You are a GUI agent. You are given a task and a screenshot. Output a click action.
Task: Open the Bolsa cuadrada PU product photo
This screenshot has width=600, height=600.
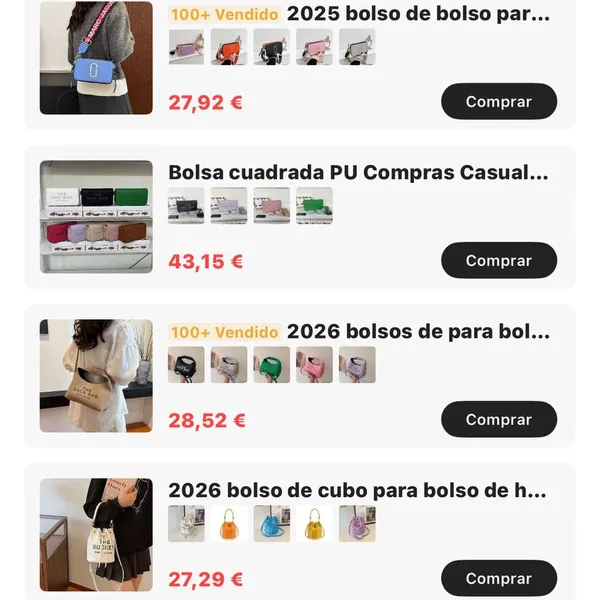click(96, 217)
